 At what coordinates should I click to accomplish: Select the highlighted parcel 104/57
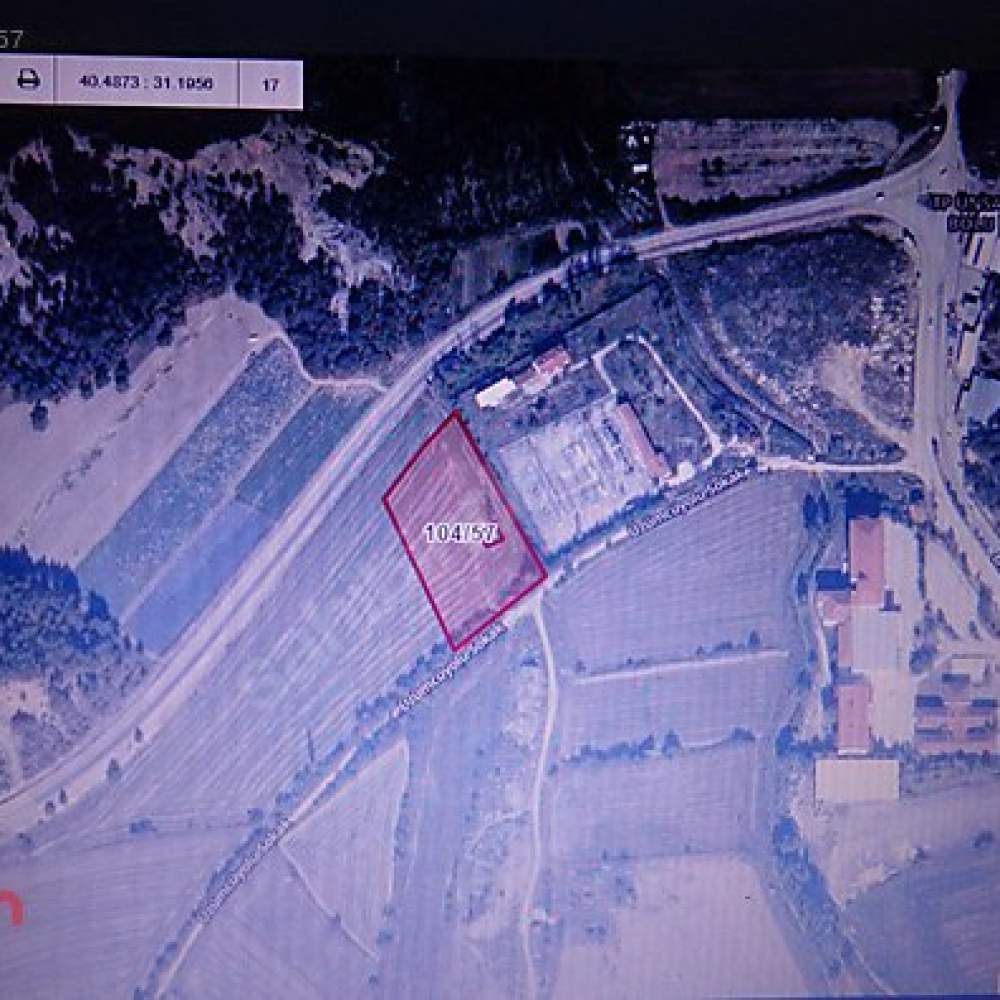pyautogui.click(x=462, y=534)
